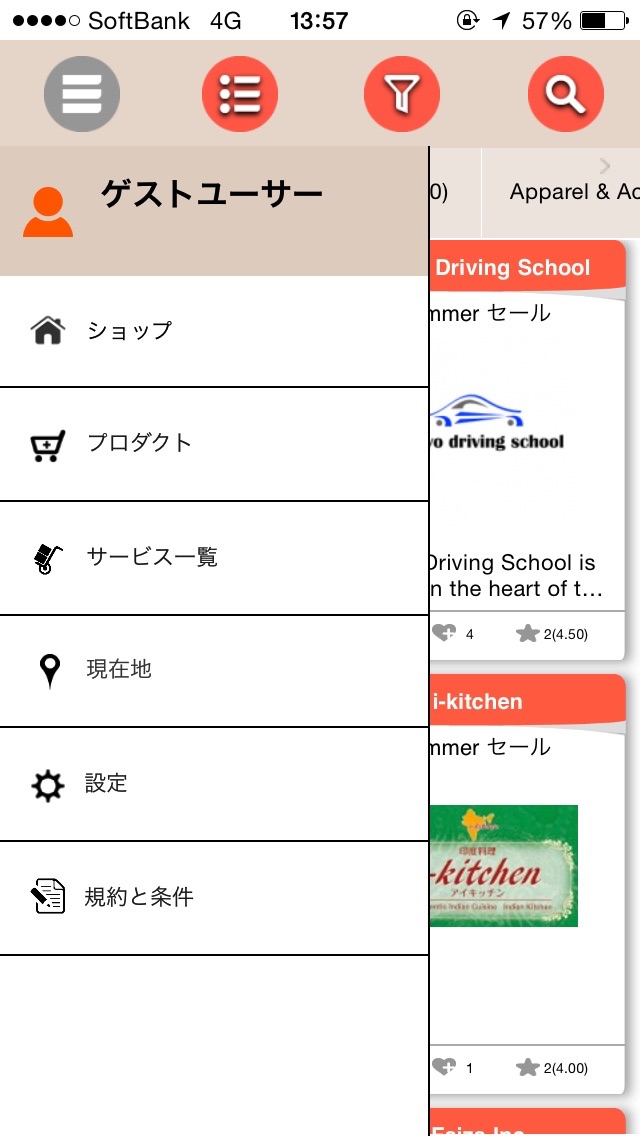This screenshot has height=1136, width=640.
Task: Open the Driving School card
Action: [527, 450]
